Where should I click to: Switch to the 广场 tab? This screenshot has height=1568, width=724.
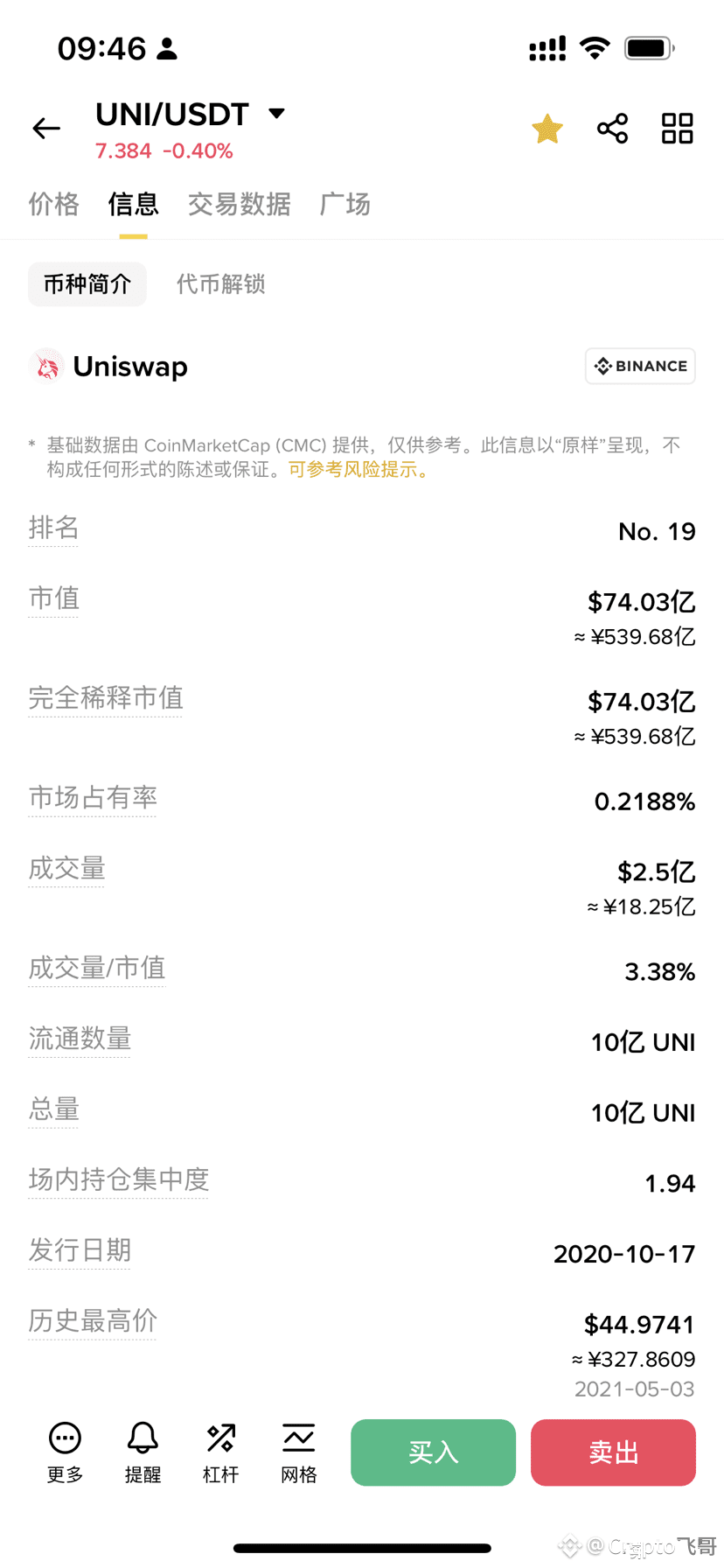tap(345, 204)
